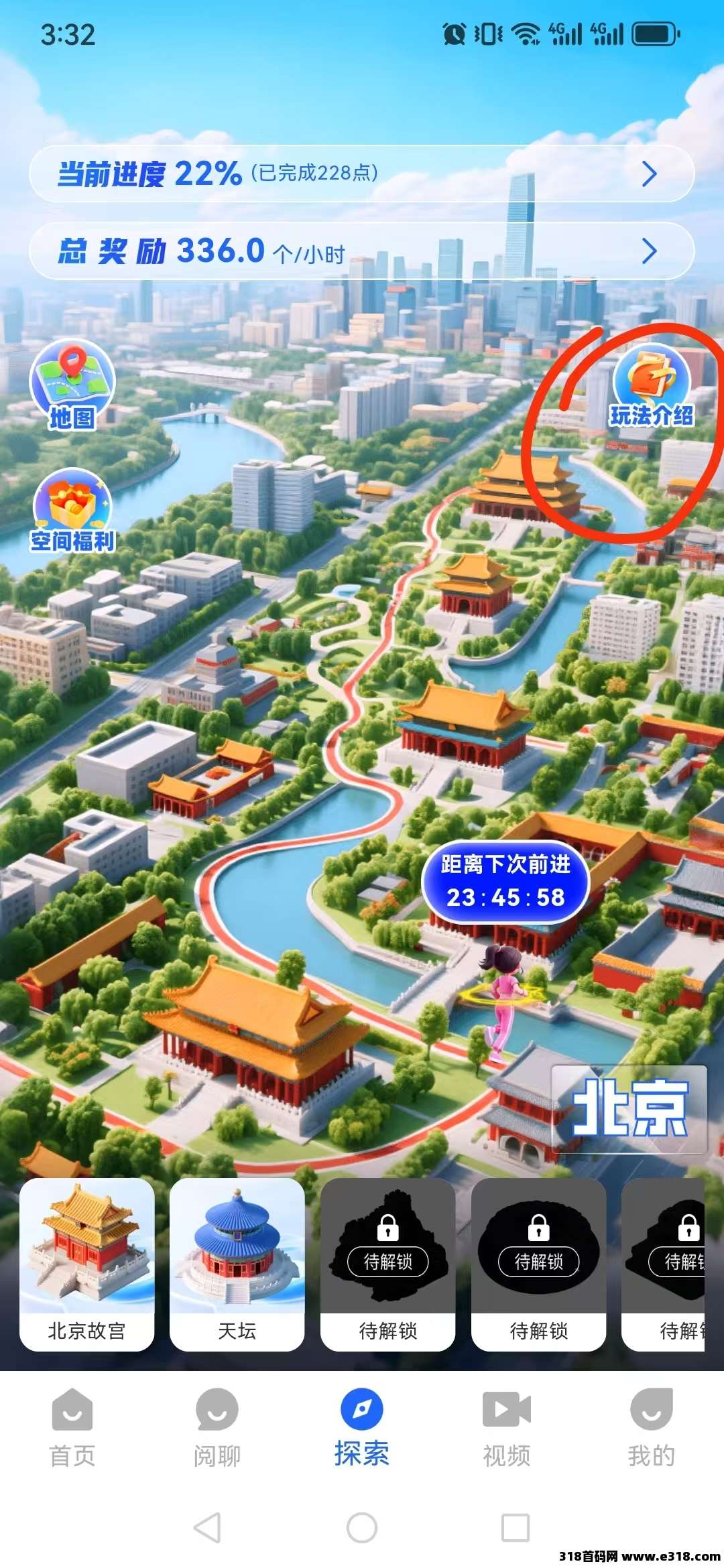Open the 当前进度 22% progress details

tap(361, 174)
